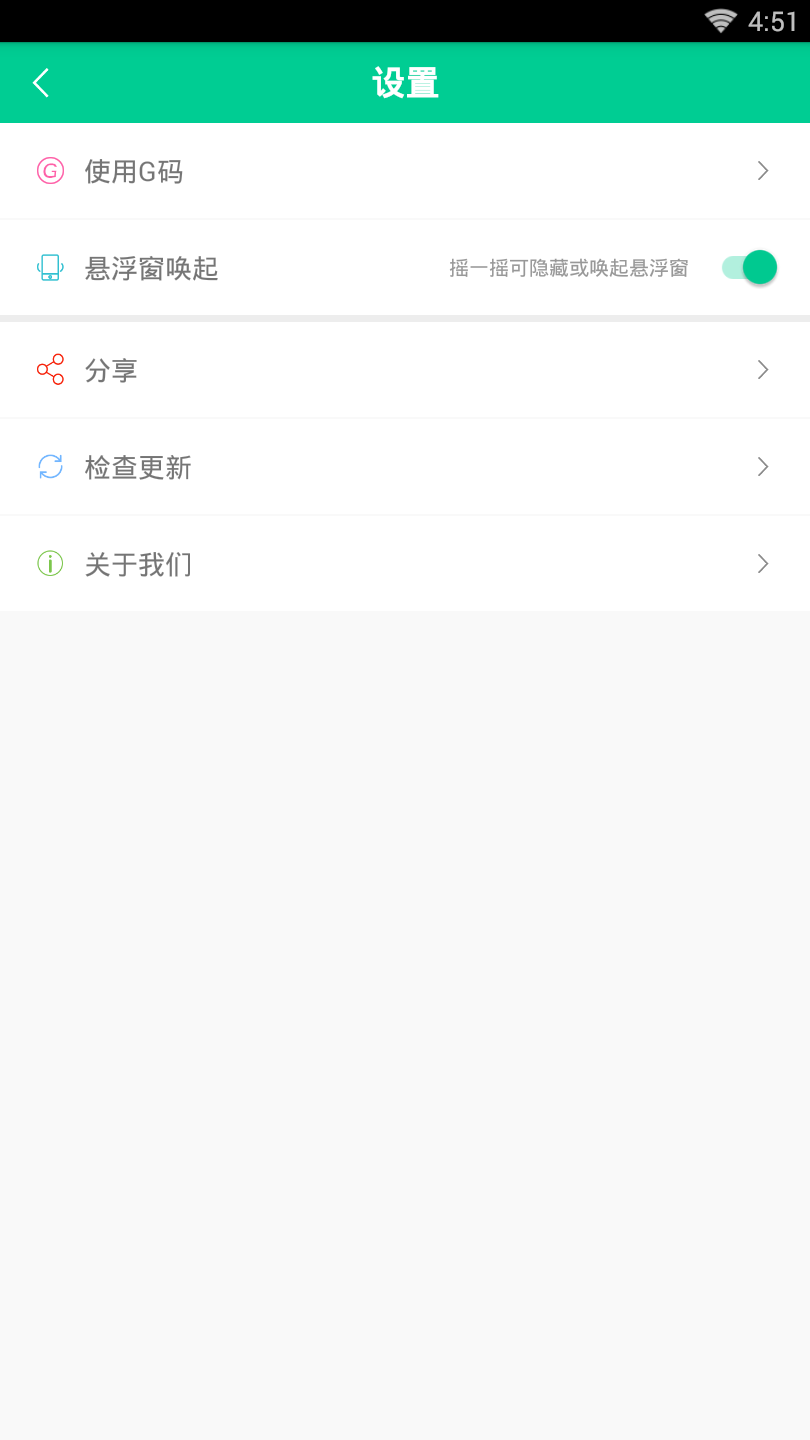This screenshot has height=1440, width=810.
Task: Open the 关于我们 page
Action: [404, 564]
